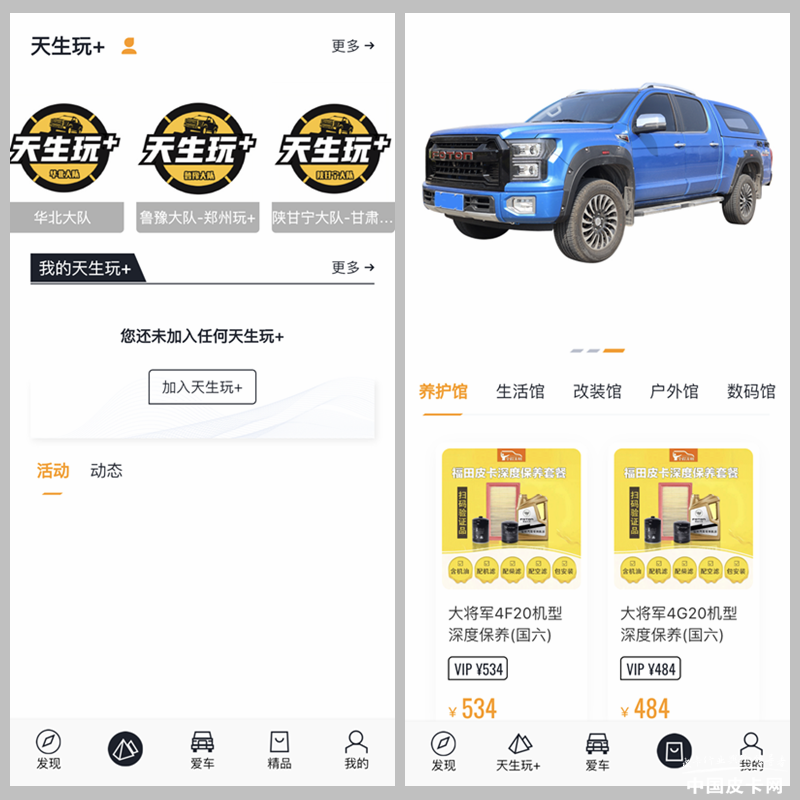The width and height of the screenshot is (800, 800).
Task: Select the 户外馆 category tab
Action: pyautogui.click(x=674, y=392)
